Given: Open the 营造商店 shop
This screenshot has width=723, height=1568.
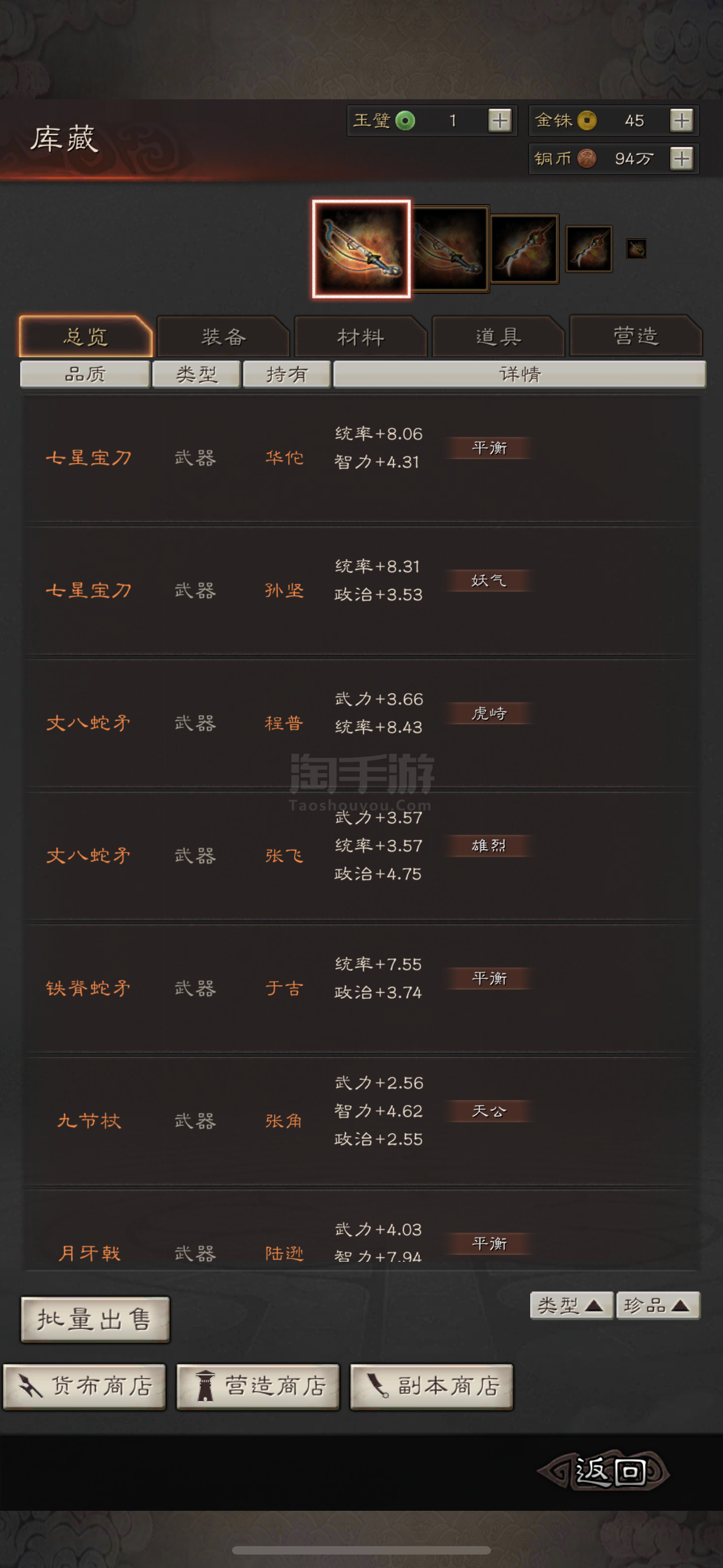Looking at the screenshot, I should 257,1386.
